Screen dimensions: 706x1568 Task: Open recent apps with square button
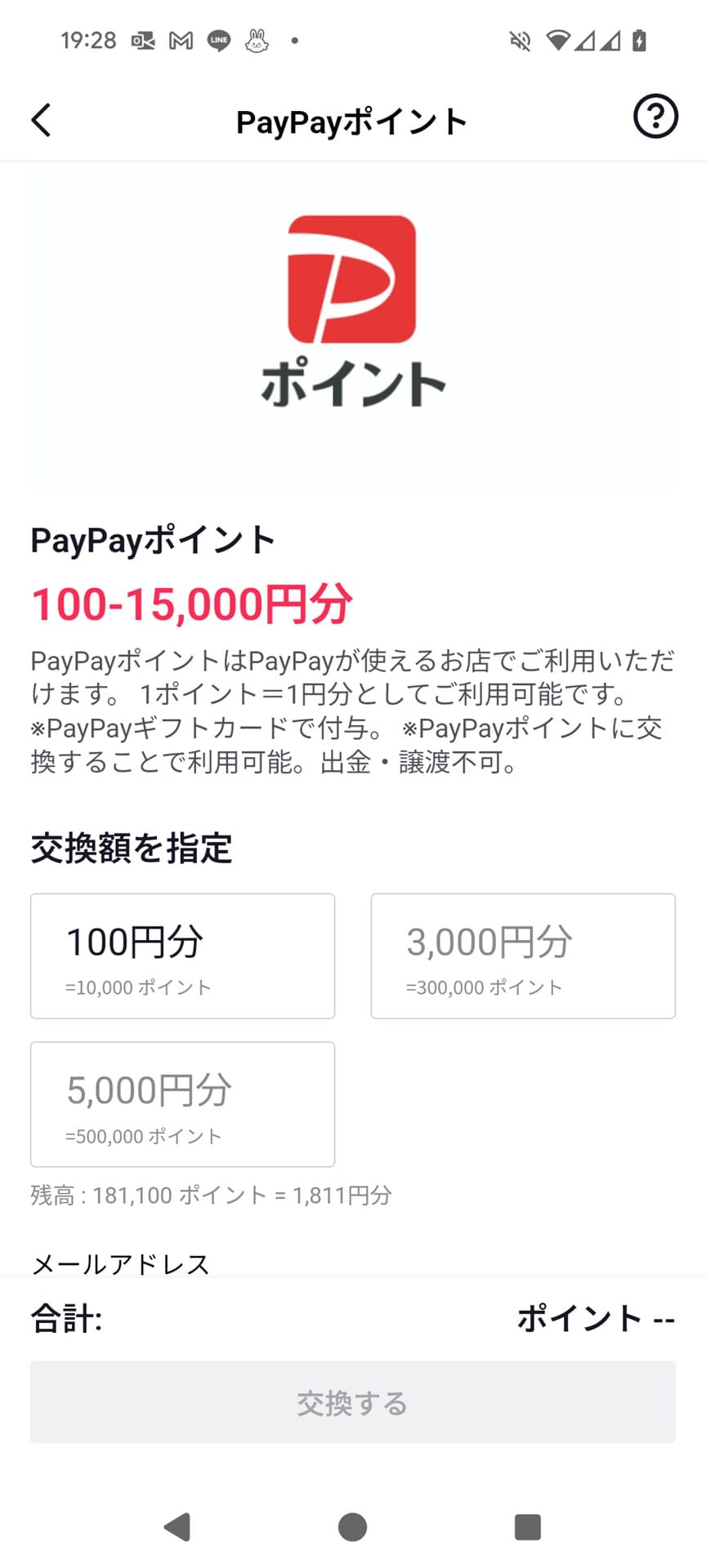pyautogui.click(x=528, y=1526)
